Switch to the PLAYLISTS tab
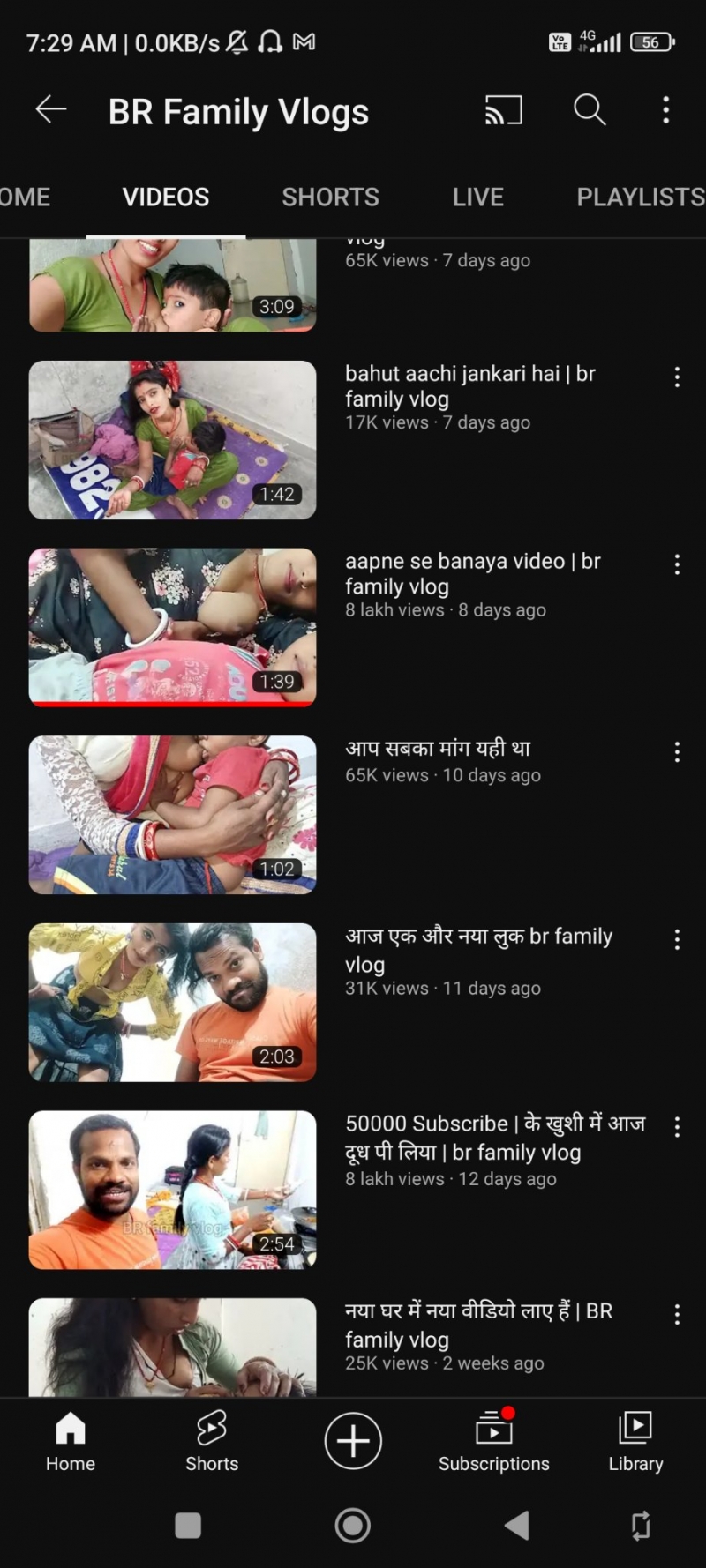 point(640,197)
